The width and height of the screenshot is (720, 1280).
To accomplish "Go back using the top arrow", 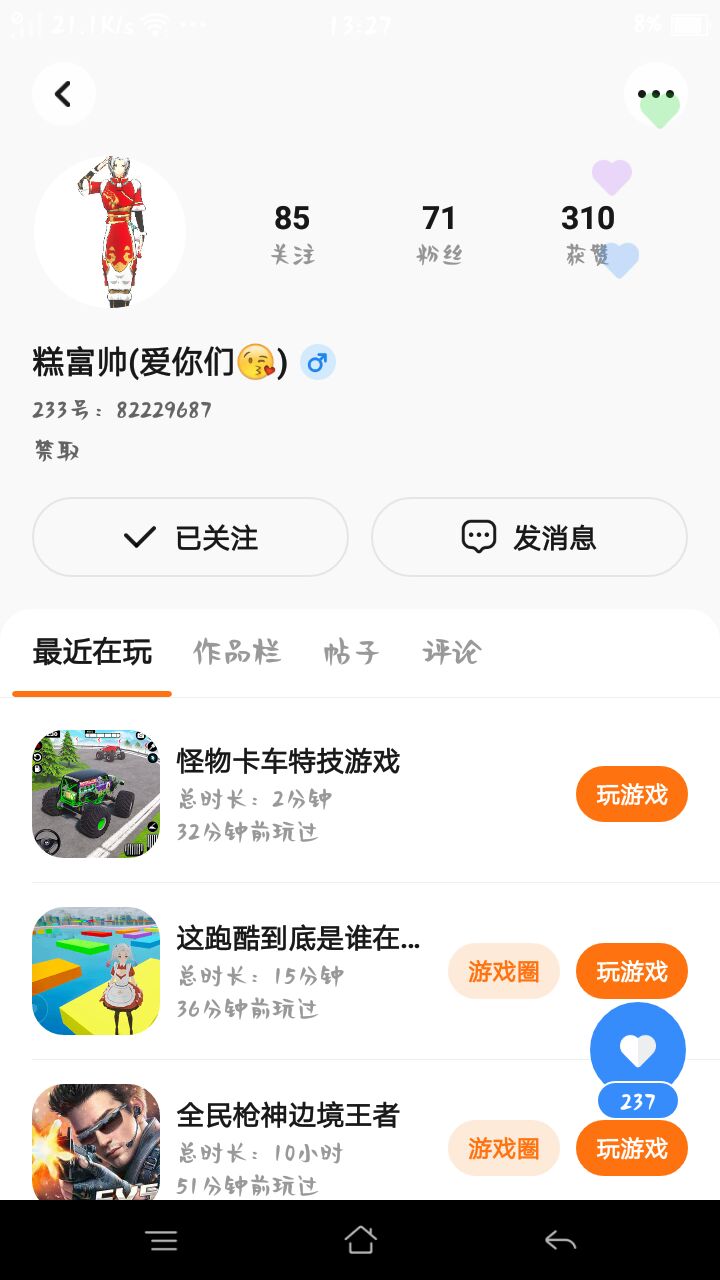I will (x=63, y=94).
